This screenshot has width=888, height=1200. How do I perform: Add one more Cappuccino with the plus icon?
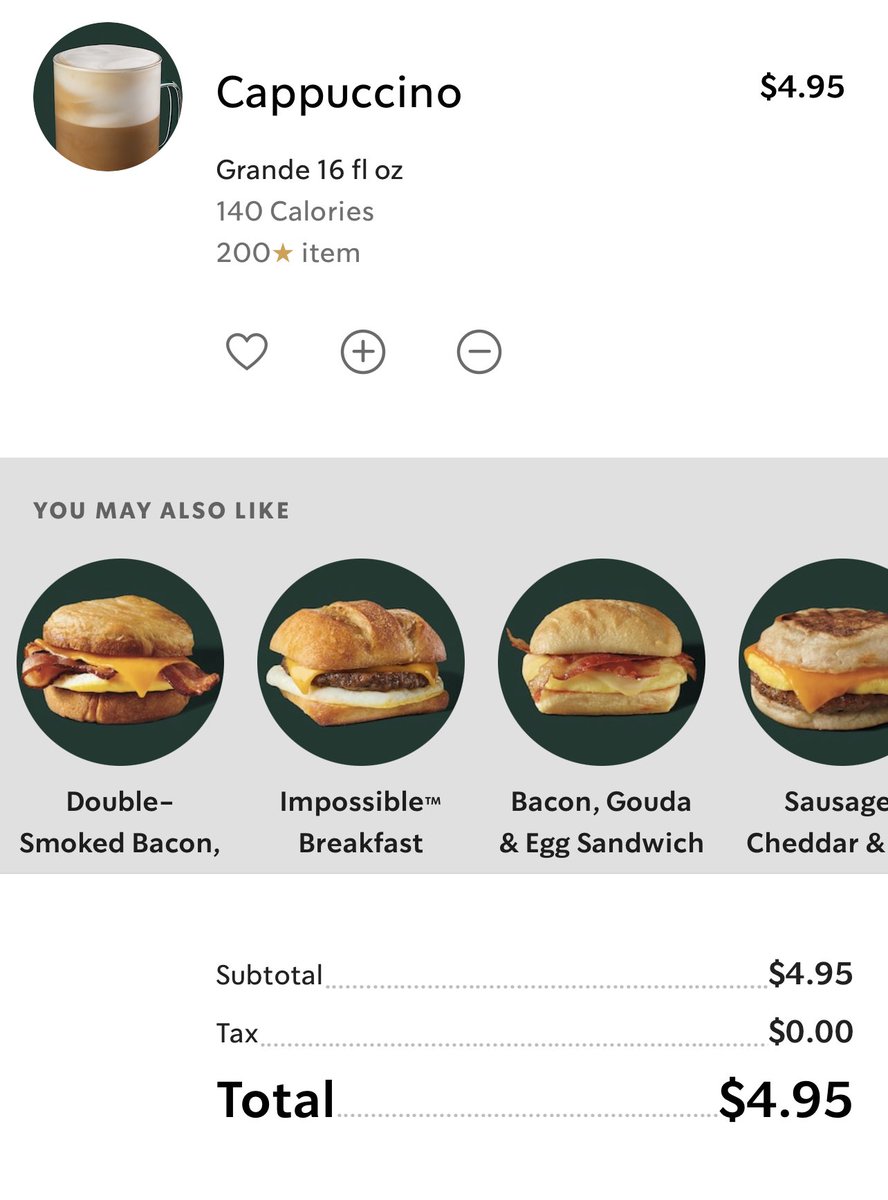coord(363,352)
